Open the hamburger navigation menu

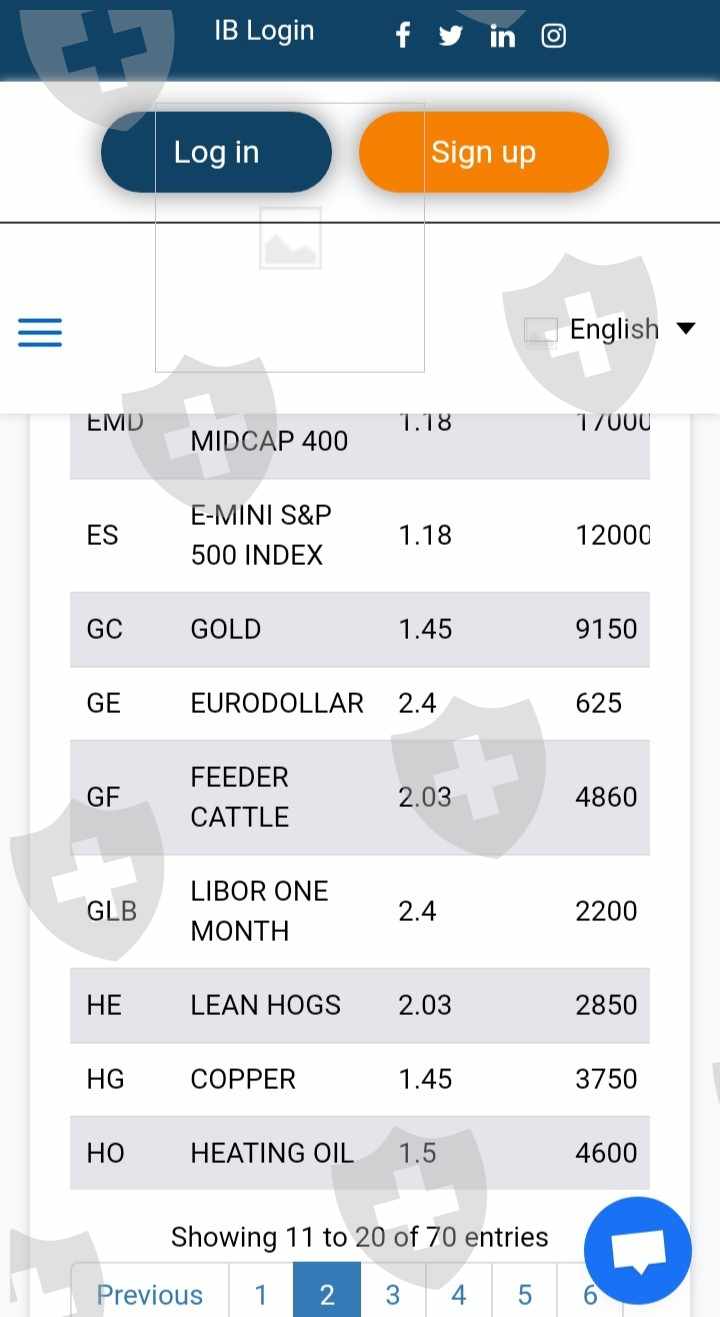click(x=40, y=332)
